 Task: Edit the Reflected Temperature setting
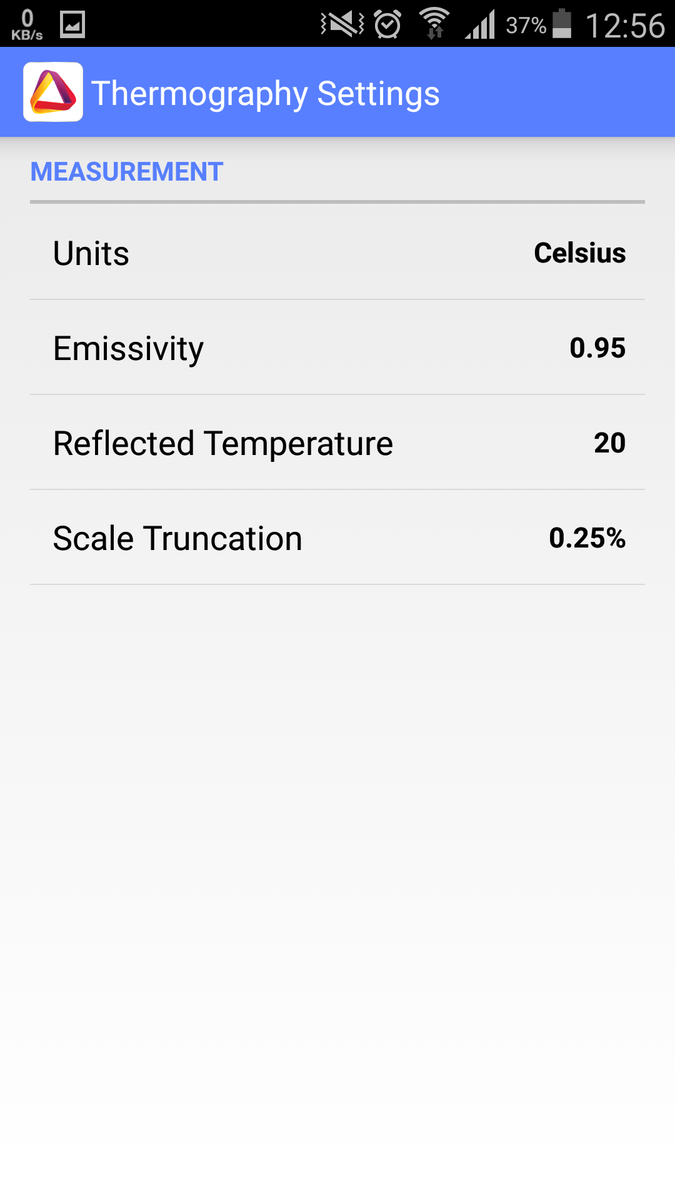[337, 443]
